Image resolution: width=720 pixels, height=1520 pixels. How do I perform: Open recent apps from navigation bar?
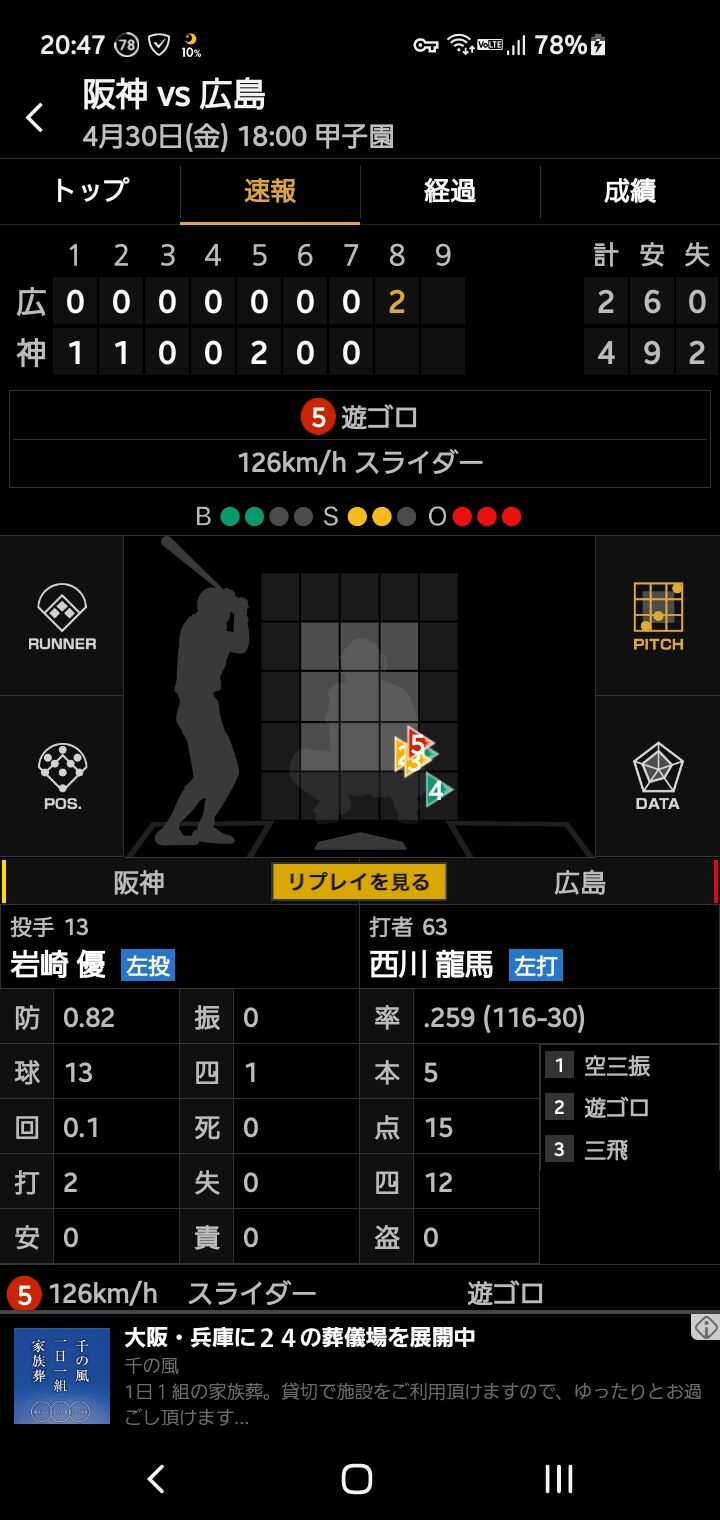pos(558,1479)
